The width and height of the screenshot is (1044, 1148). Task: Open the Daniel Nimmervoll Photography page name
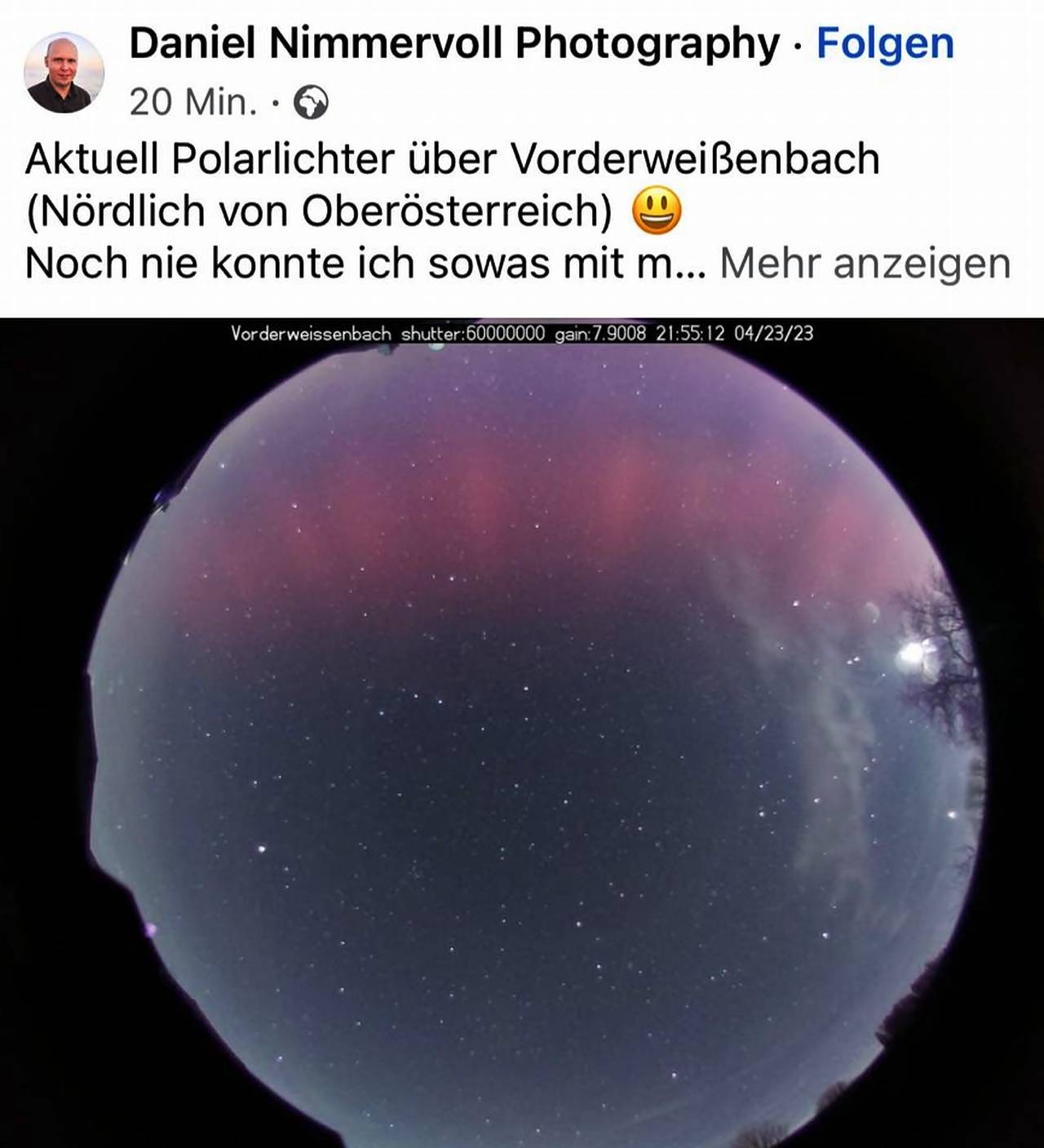pos(454,43)
